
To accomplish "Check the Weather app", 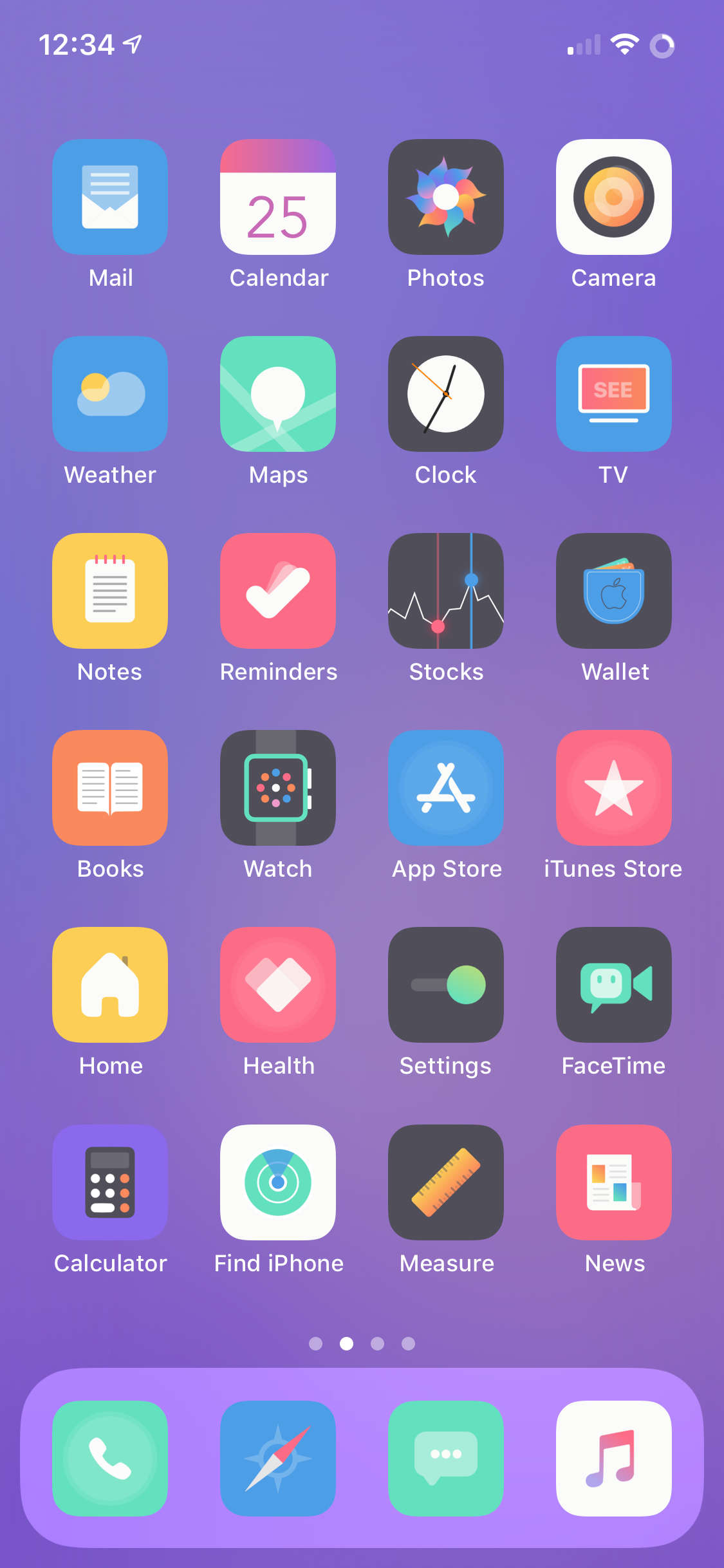I will coord(110,394).
